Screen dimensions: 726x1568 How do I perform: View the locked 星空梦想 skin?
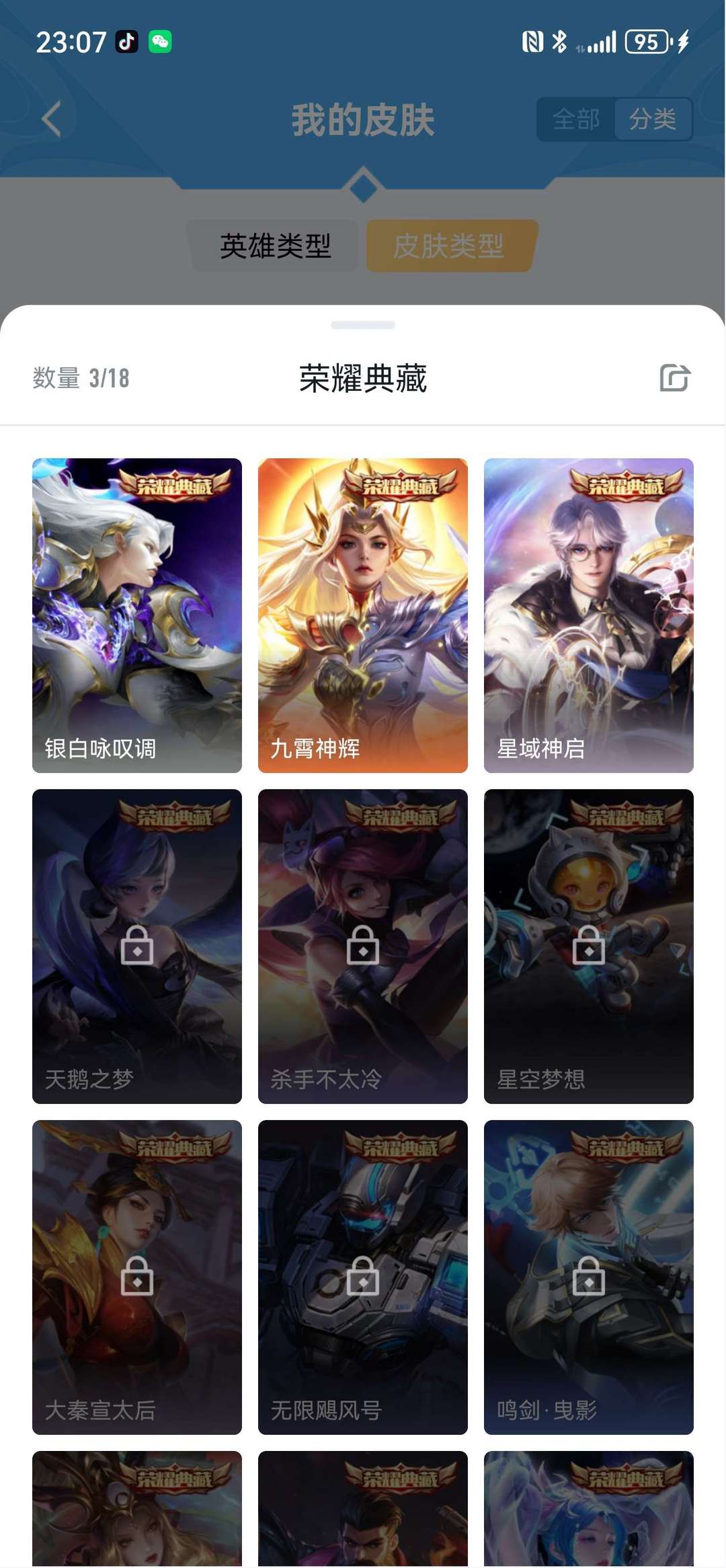click(x=589, y=946)
